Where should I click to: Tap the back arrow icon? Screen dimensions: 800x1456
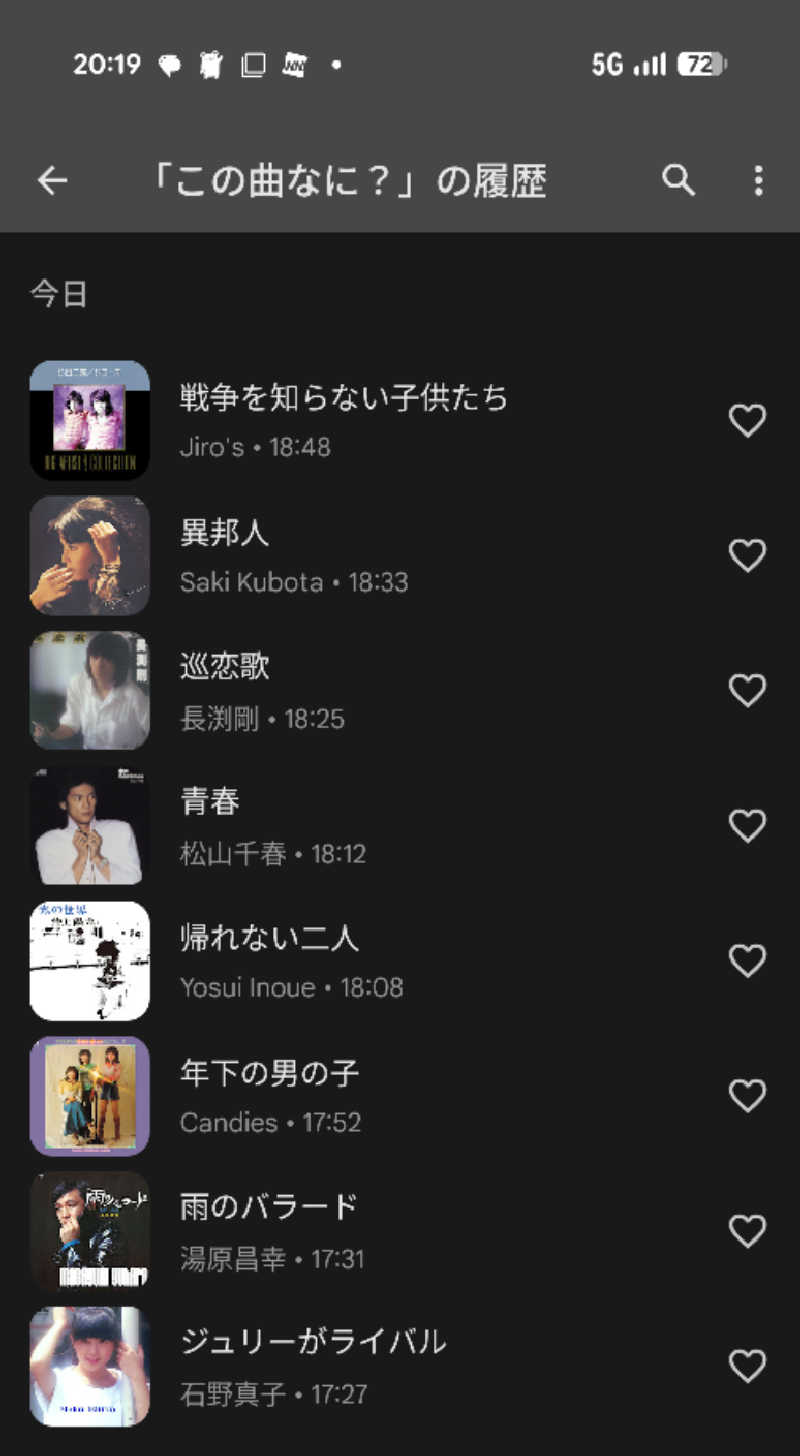(x=53, y=180)
